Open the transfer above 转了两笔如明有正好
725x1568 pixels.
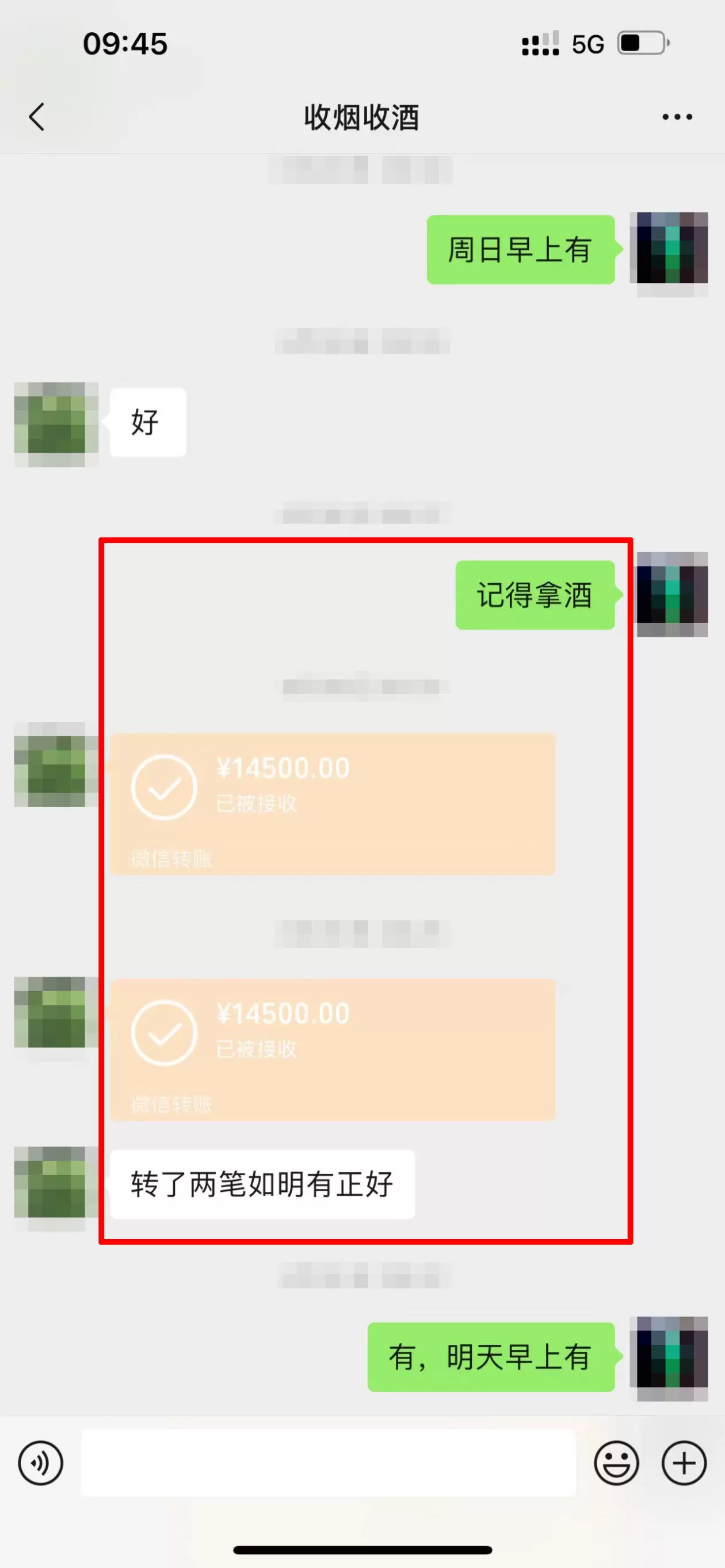point(333,1049)
